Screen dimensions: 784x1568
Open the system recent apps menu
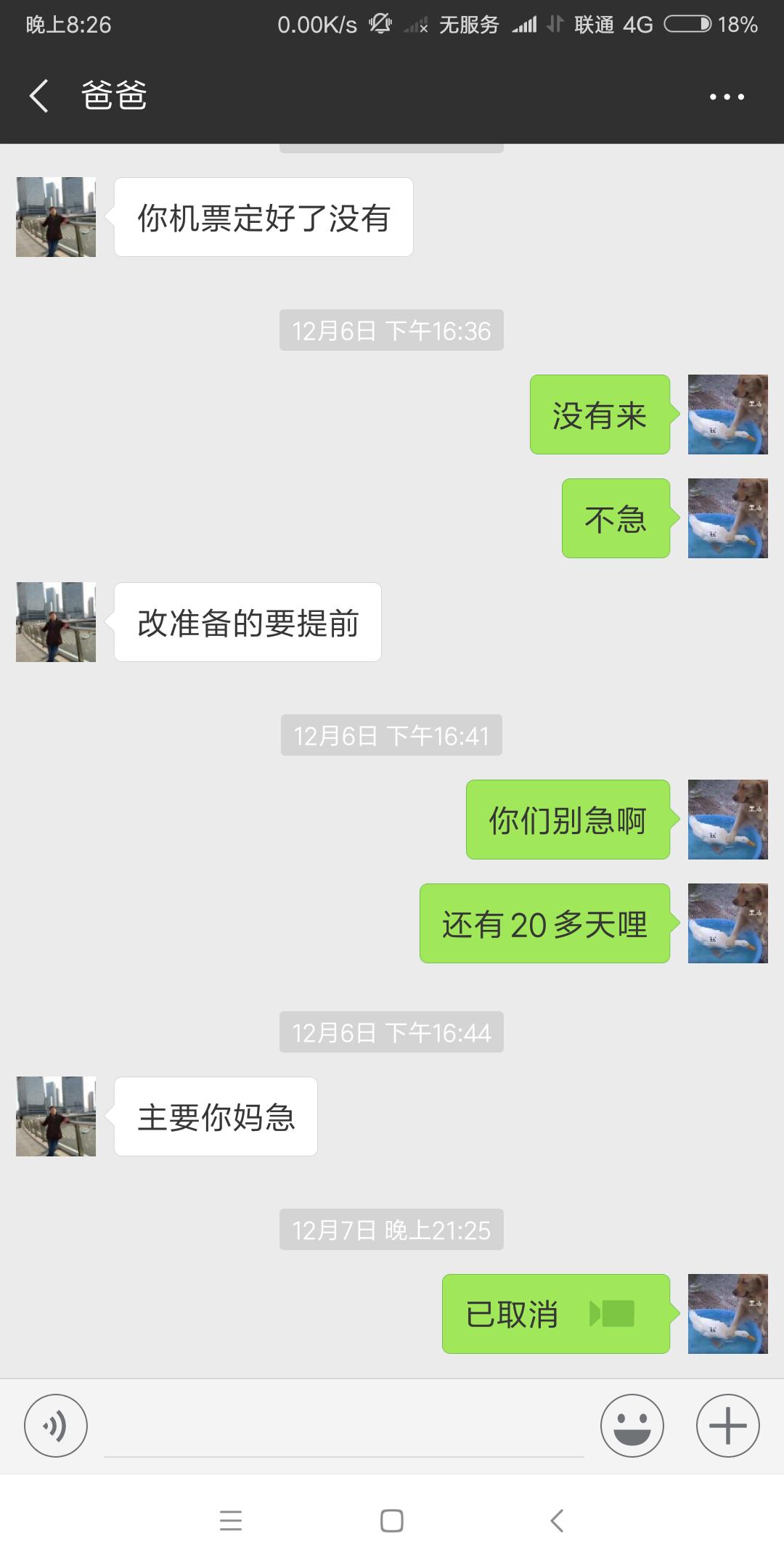[x=231, y=1521]
